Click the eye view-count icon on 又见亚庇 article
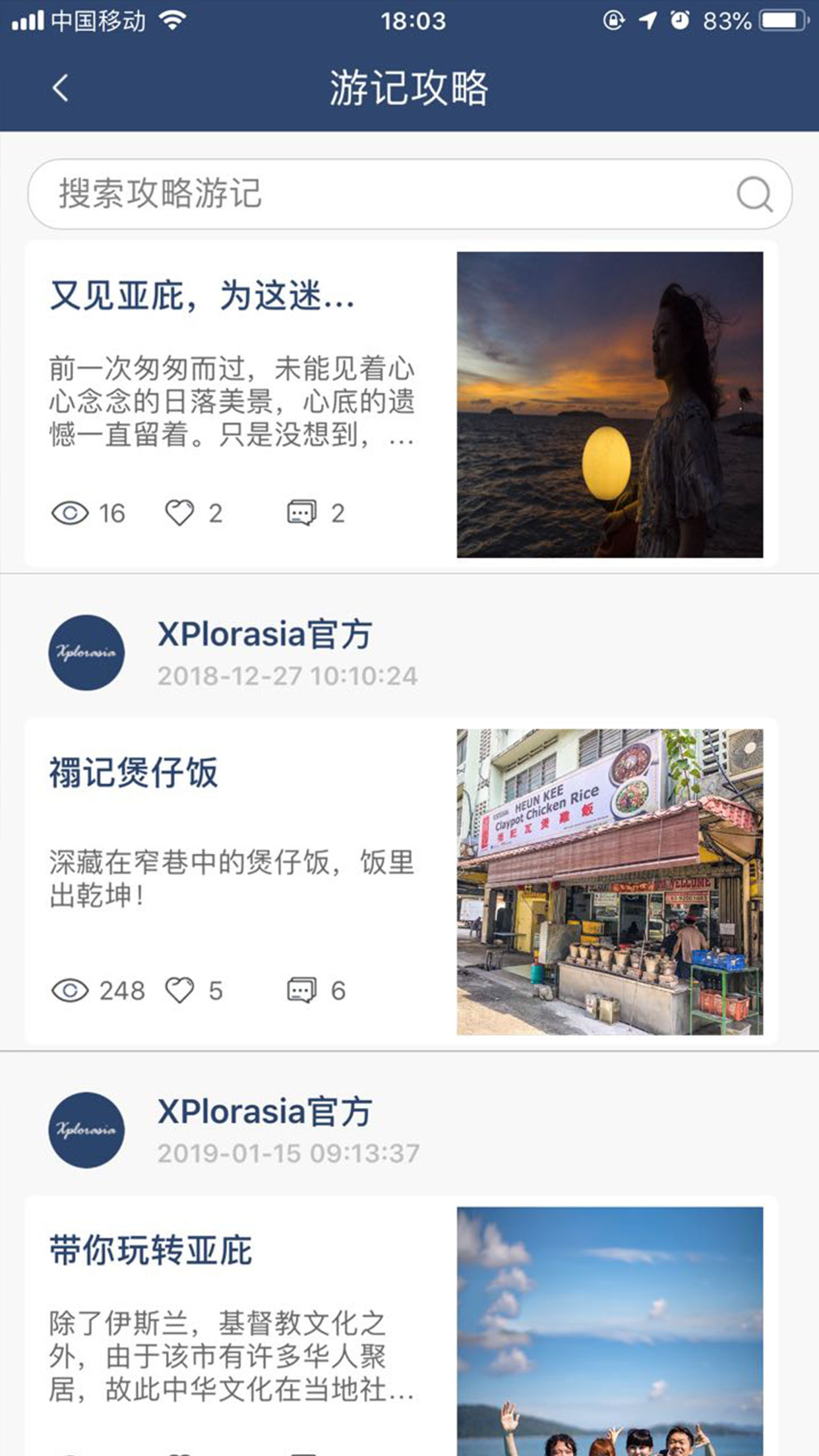This screenshot has height=1456, width=819. pyautogui.click(x=71, y=512)
